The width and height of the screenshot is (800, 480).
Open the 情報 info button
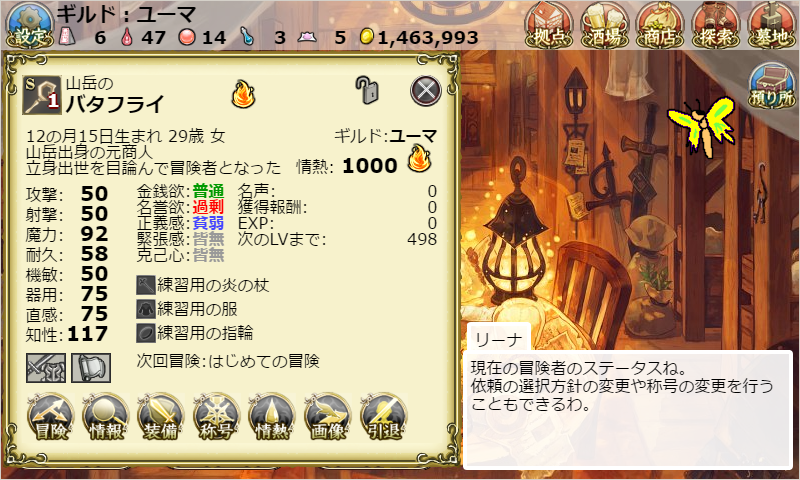point(106,417)
